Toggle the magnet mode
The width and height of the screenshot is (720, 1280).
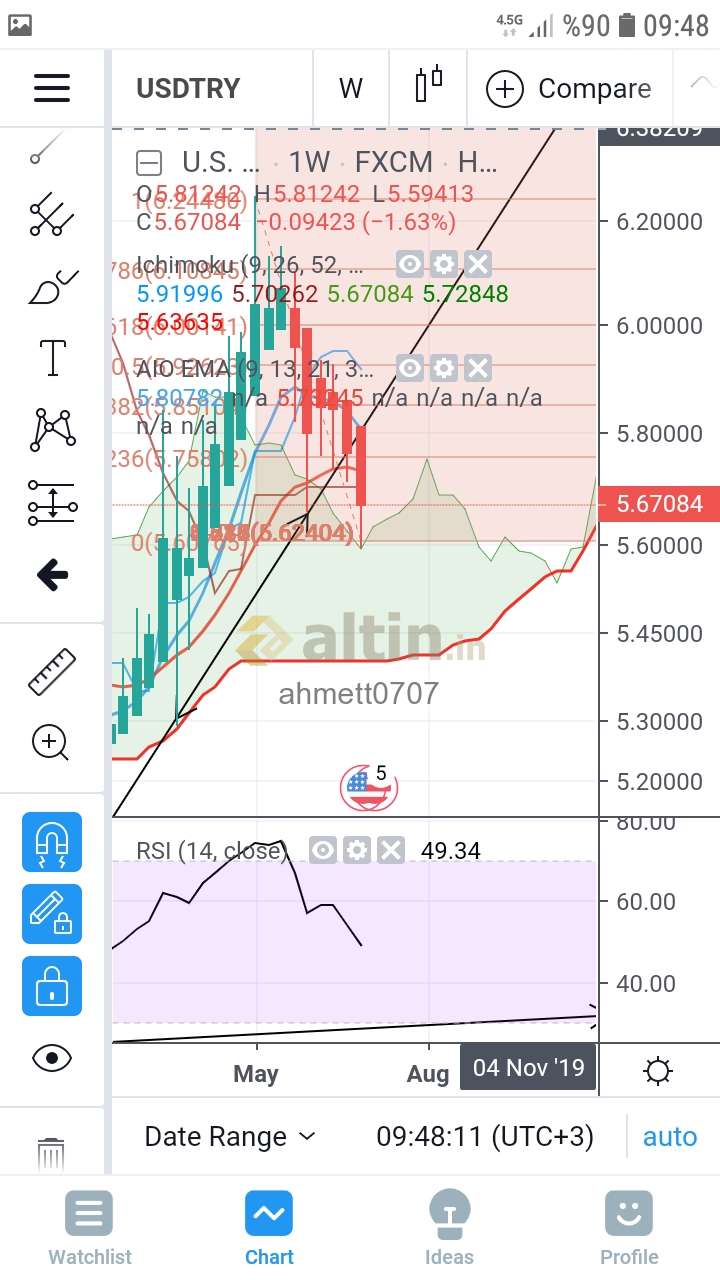(52, 841)
